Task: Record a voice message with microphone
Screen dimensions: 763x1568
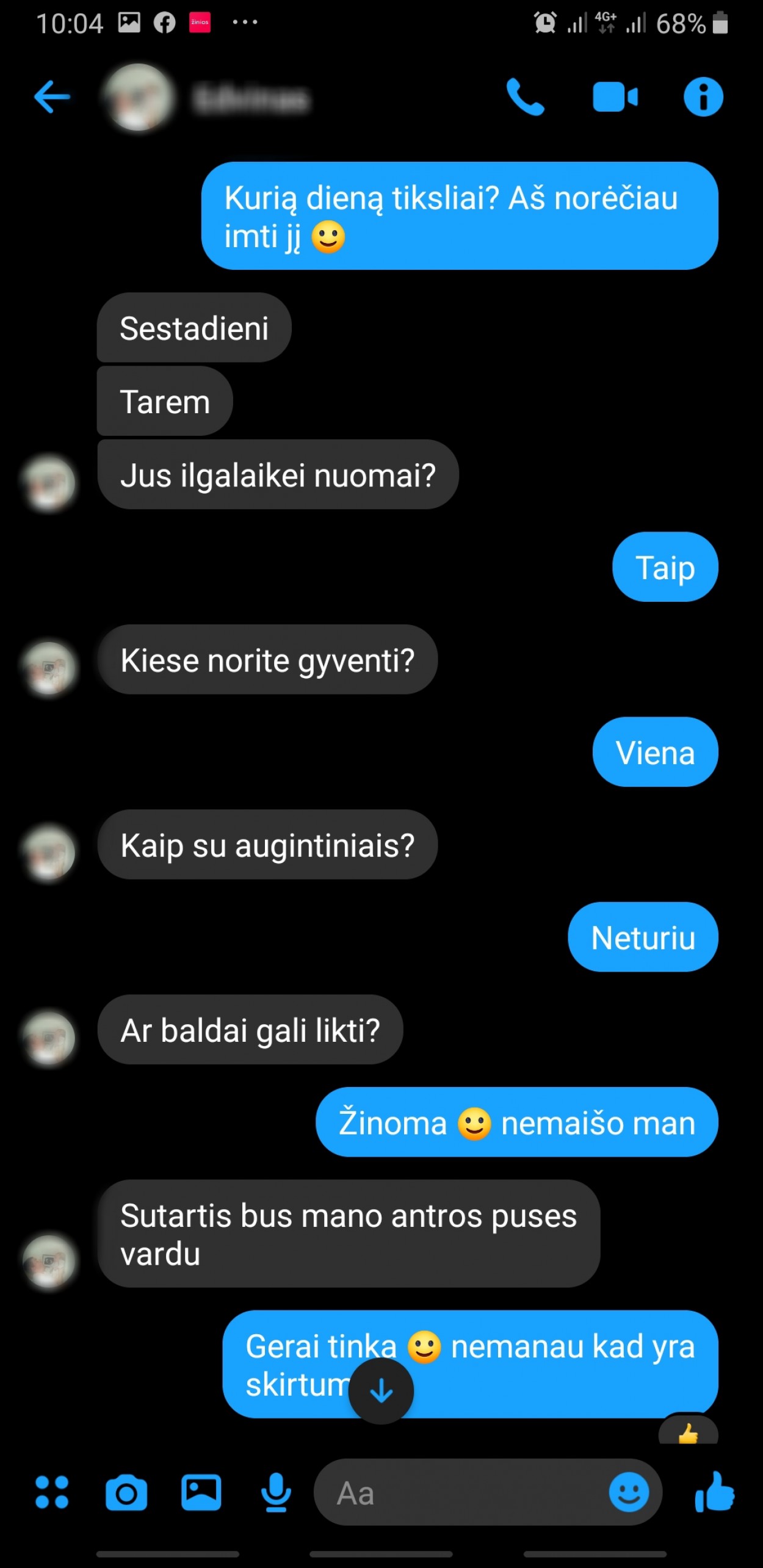Action: (x=276, y=1493)
